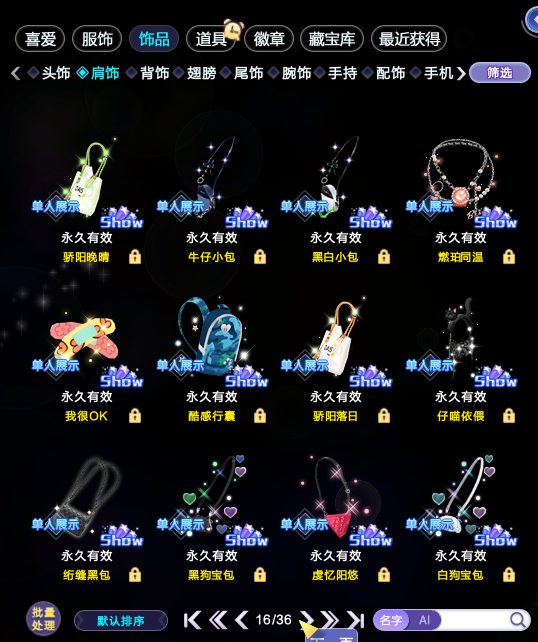This screenshot has height=642, width=538.
Task: Open the 藏宝库 tab
Action: (x=332, y=39)
